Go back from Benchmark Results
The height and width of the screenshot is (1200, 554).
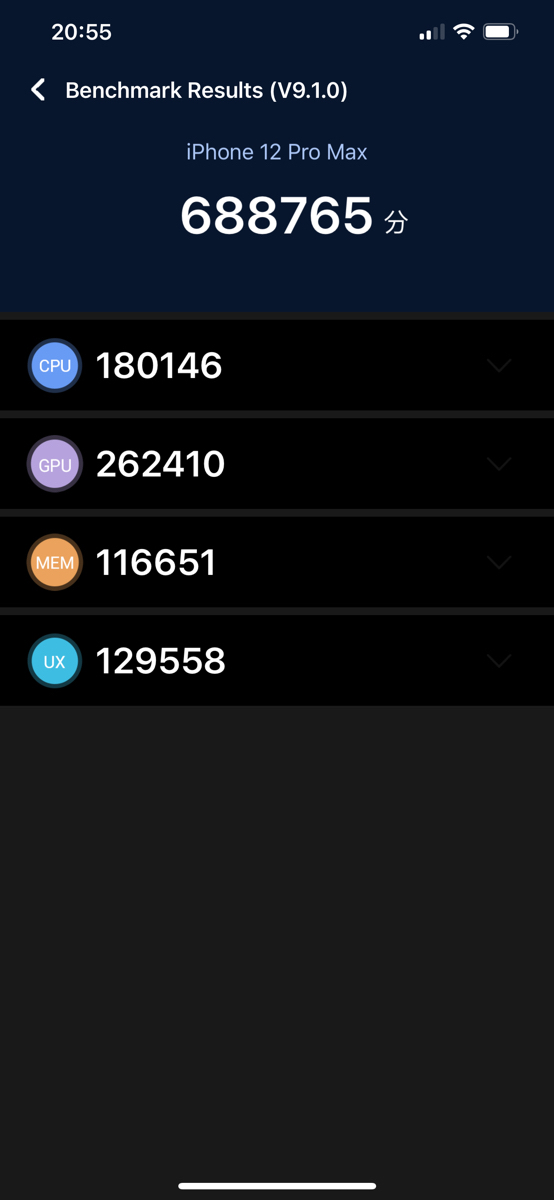coord(38,90)
